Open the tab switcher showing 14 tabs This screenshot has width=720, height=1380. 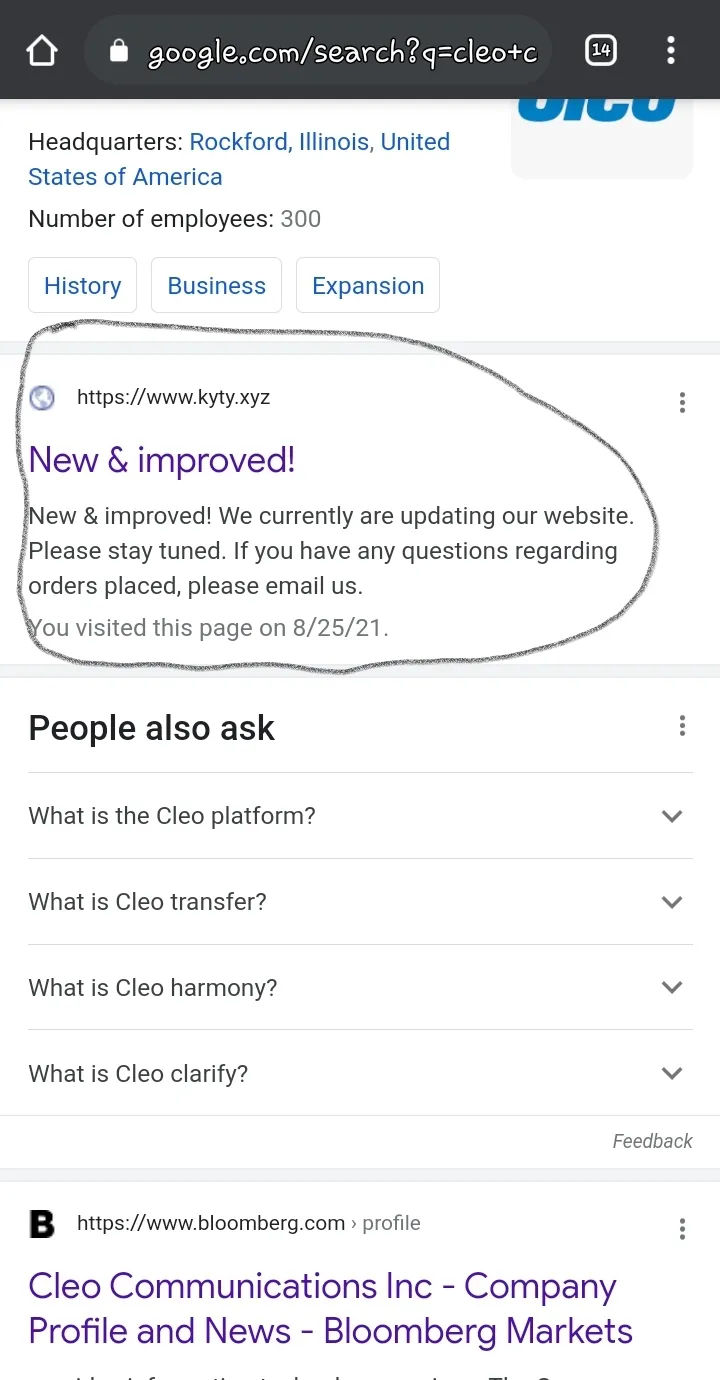[x=600, y=50]
